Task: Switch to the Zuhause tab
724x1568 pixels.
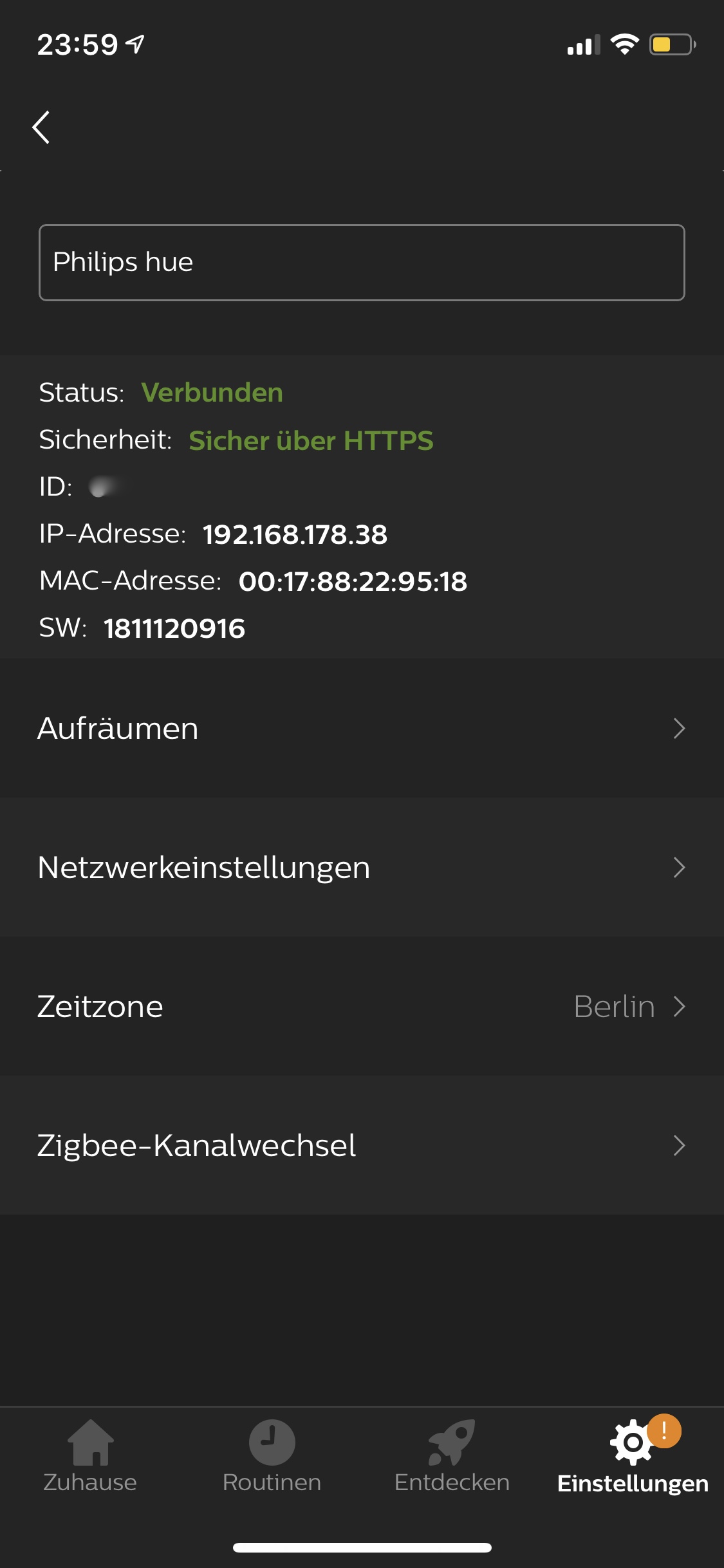Action: (x=90, y=1456)
